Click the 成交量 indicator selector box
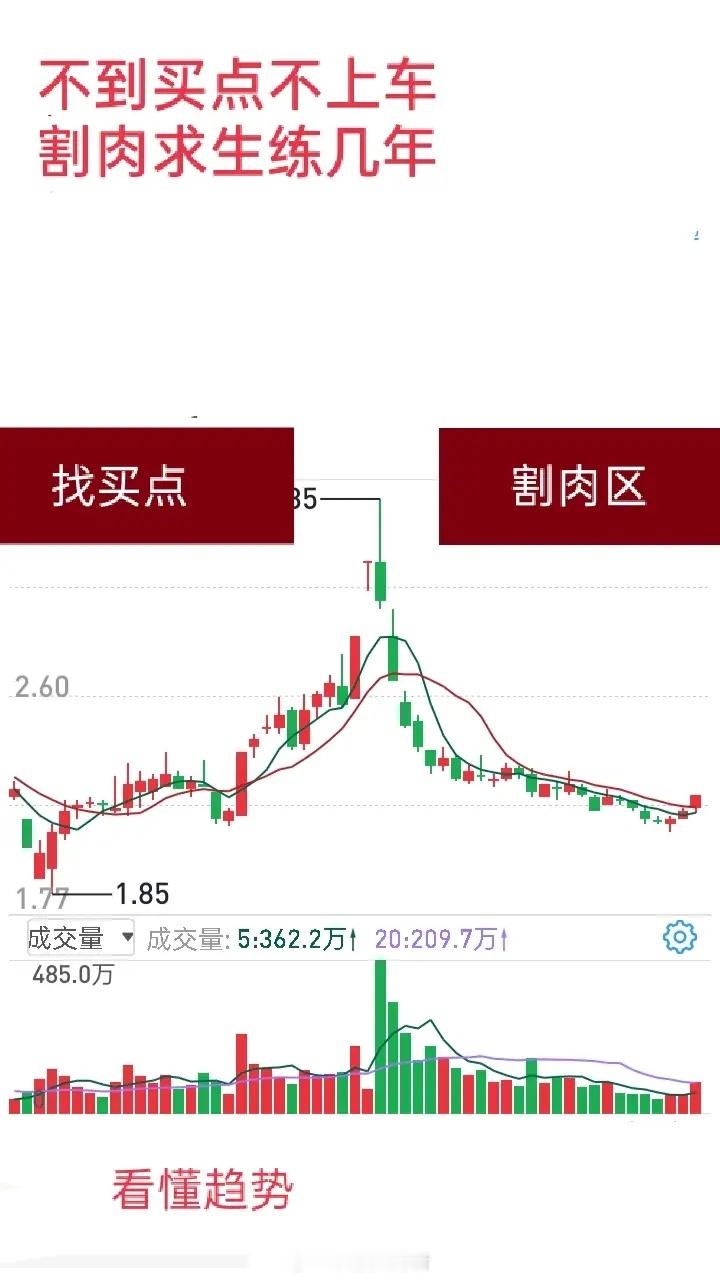 click(75, 938)
